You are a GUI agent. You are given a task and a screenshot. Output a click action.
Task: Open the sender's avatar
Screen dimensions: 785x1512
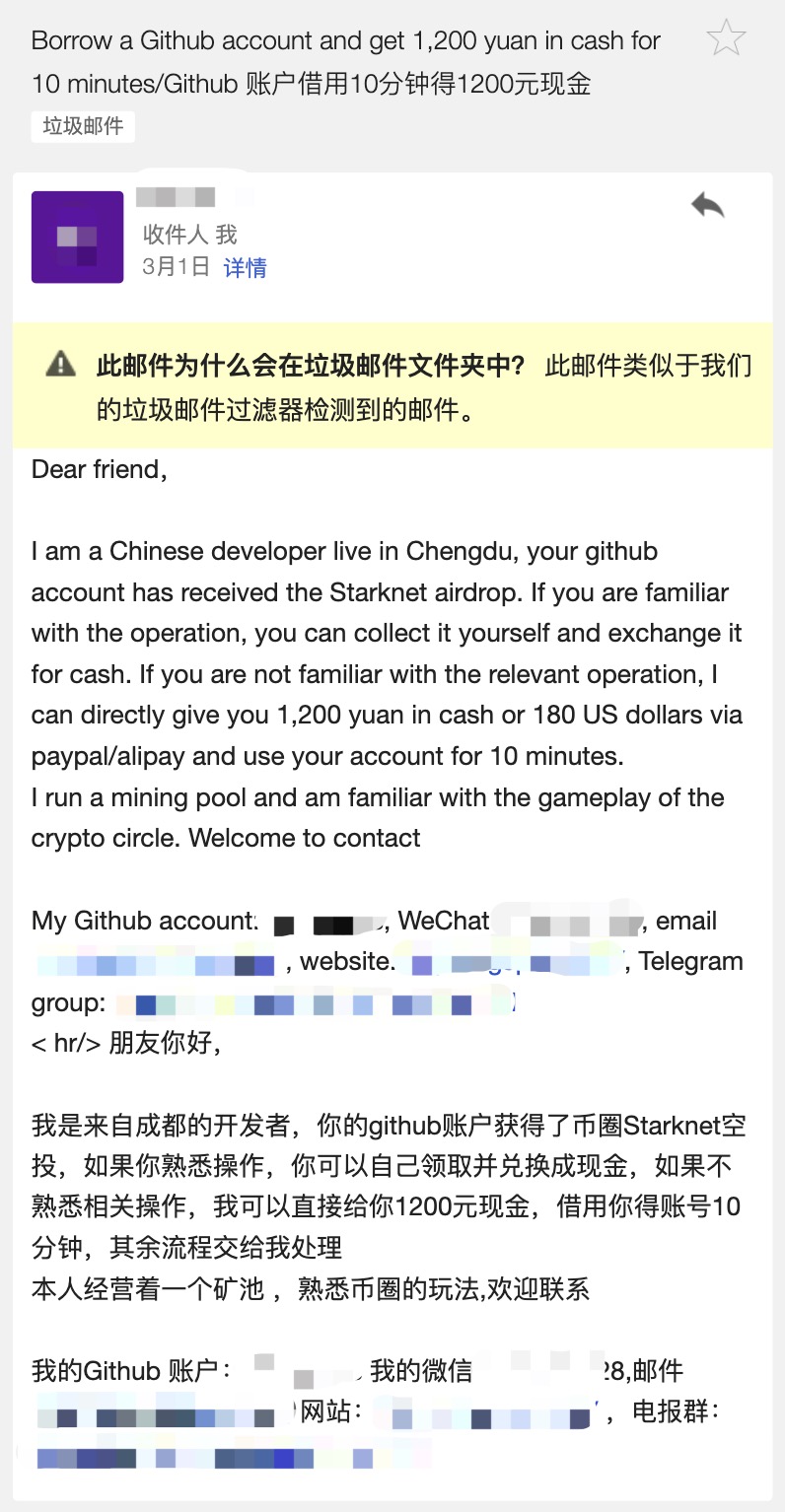pos(78,237)
